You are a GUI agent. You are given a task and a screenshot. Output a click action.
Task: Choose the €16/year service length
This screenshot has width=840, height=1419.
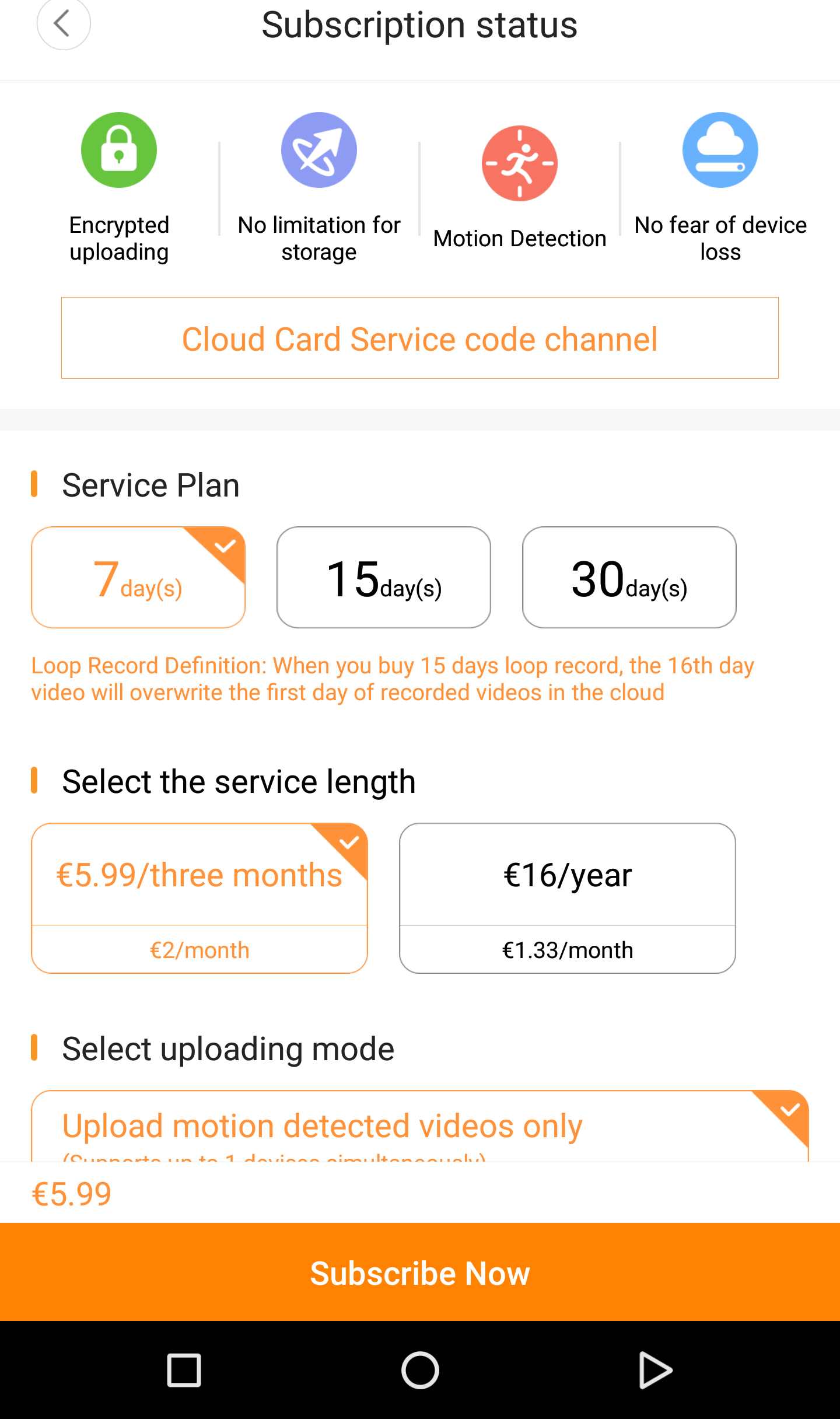tap(567, 897)
